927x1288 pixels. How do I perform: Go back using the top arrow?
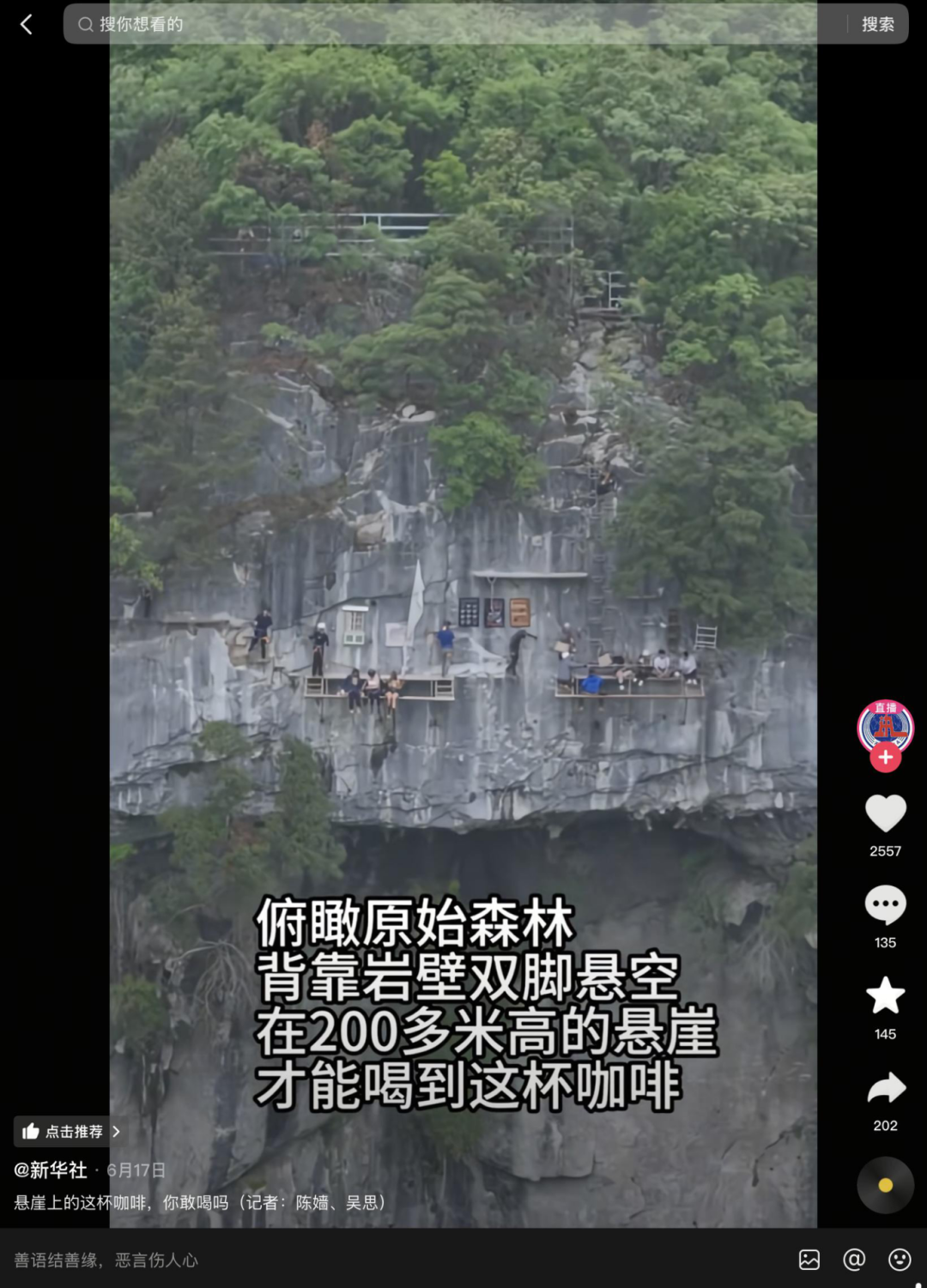[x=26, y=24]
